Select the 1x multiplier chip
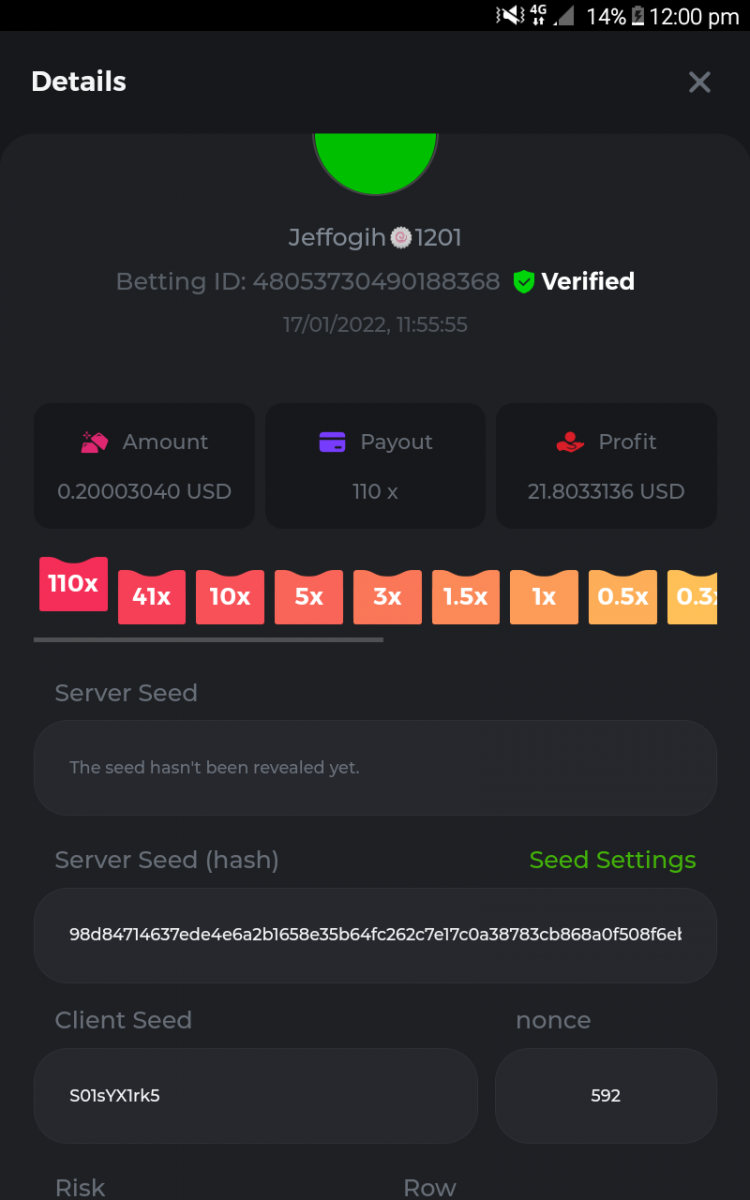The width and height of the screenshot is (750, 1200). pos(544,597)
